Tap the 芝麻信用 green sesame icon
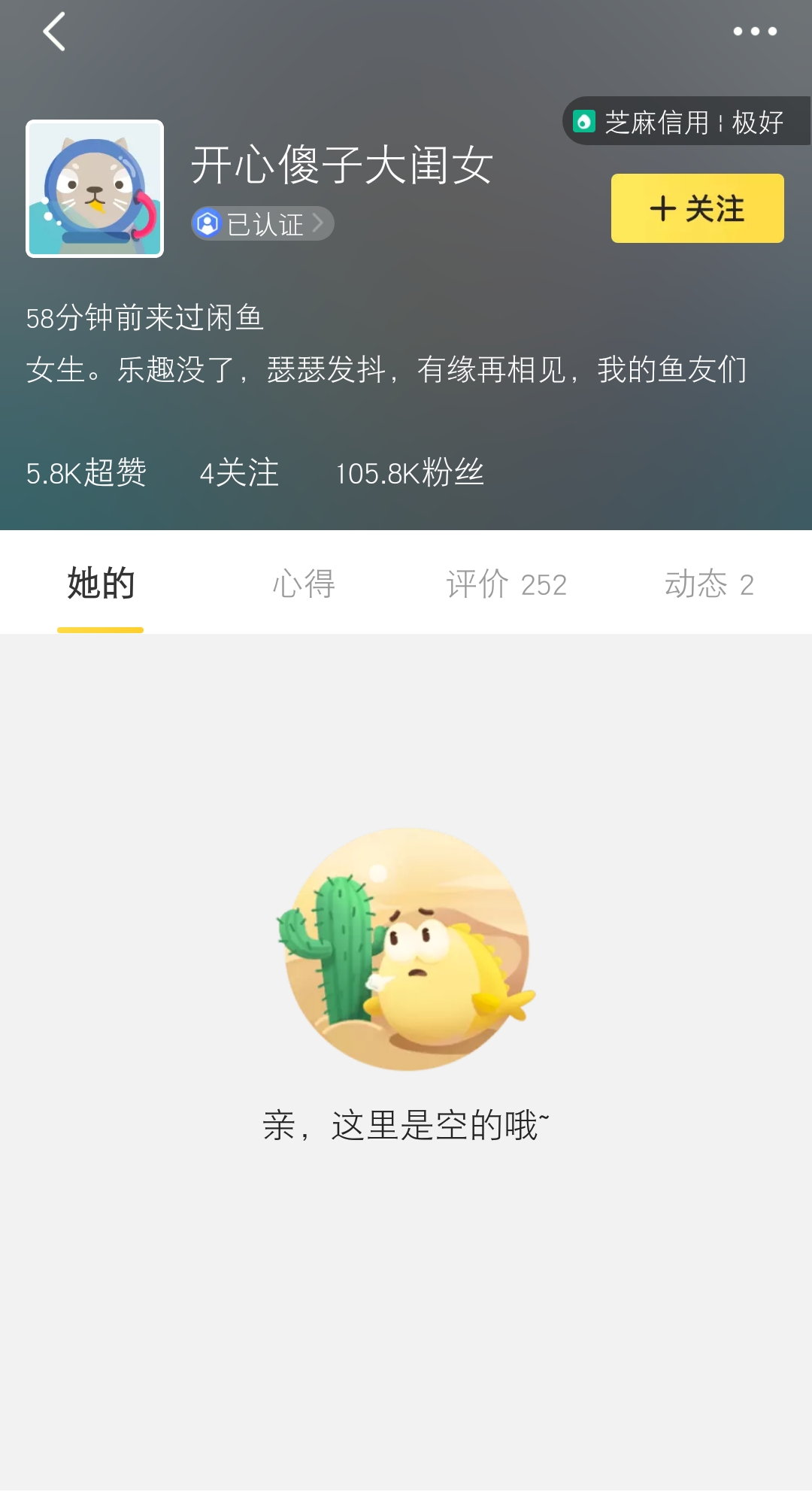 pyautogui.click(x=585, y=120)
